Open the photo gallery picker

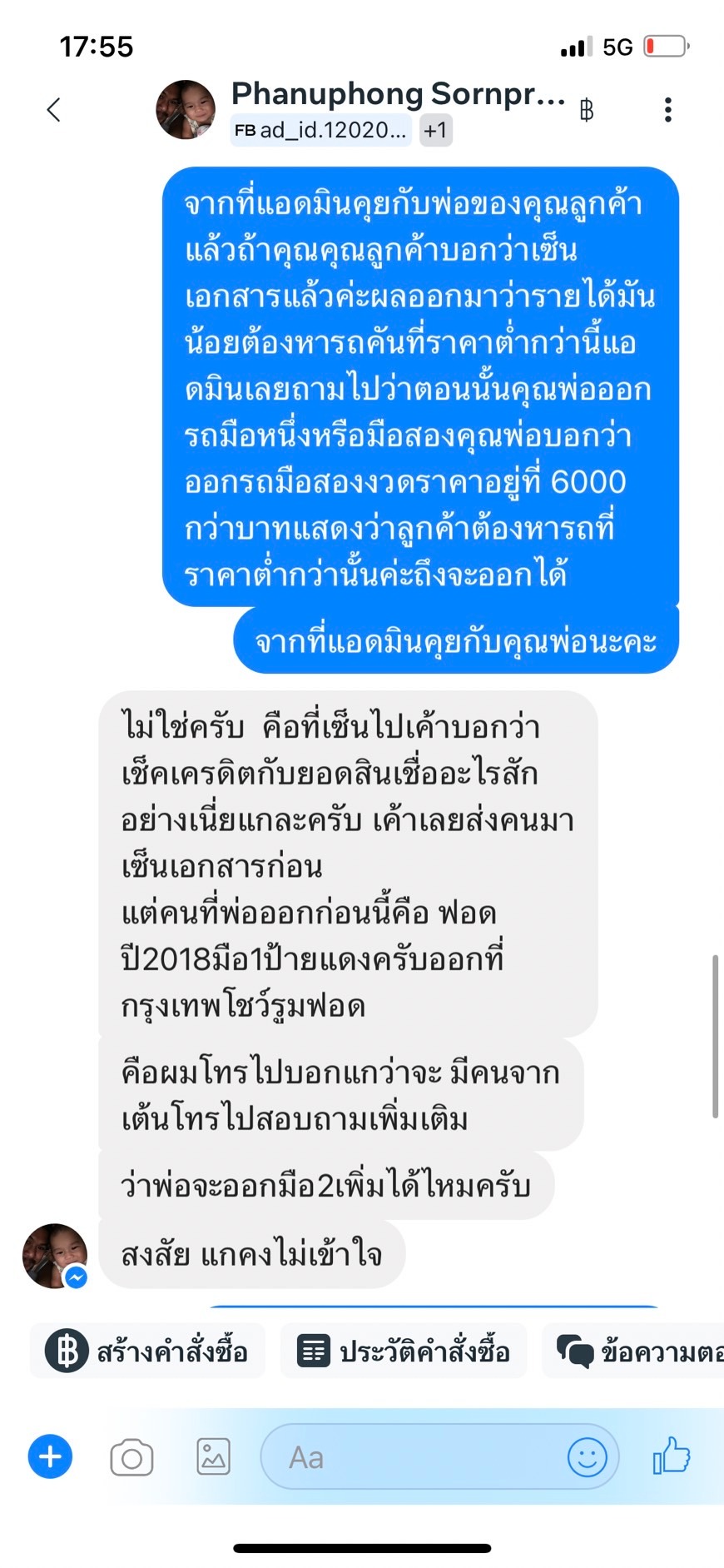click(213, 1456)
